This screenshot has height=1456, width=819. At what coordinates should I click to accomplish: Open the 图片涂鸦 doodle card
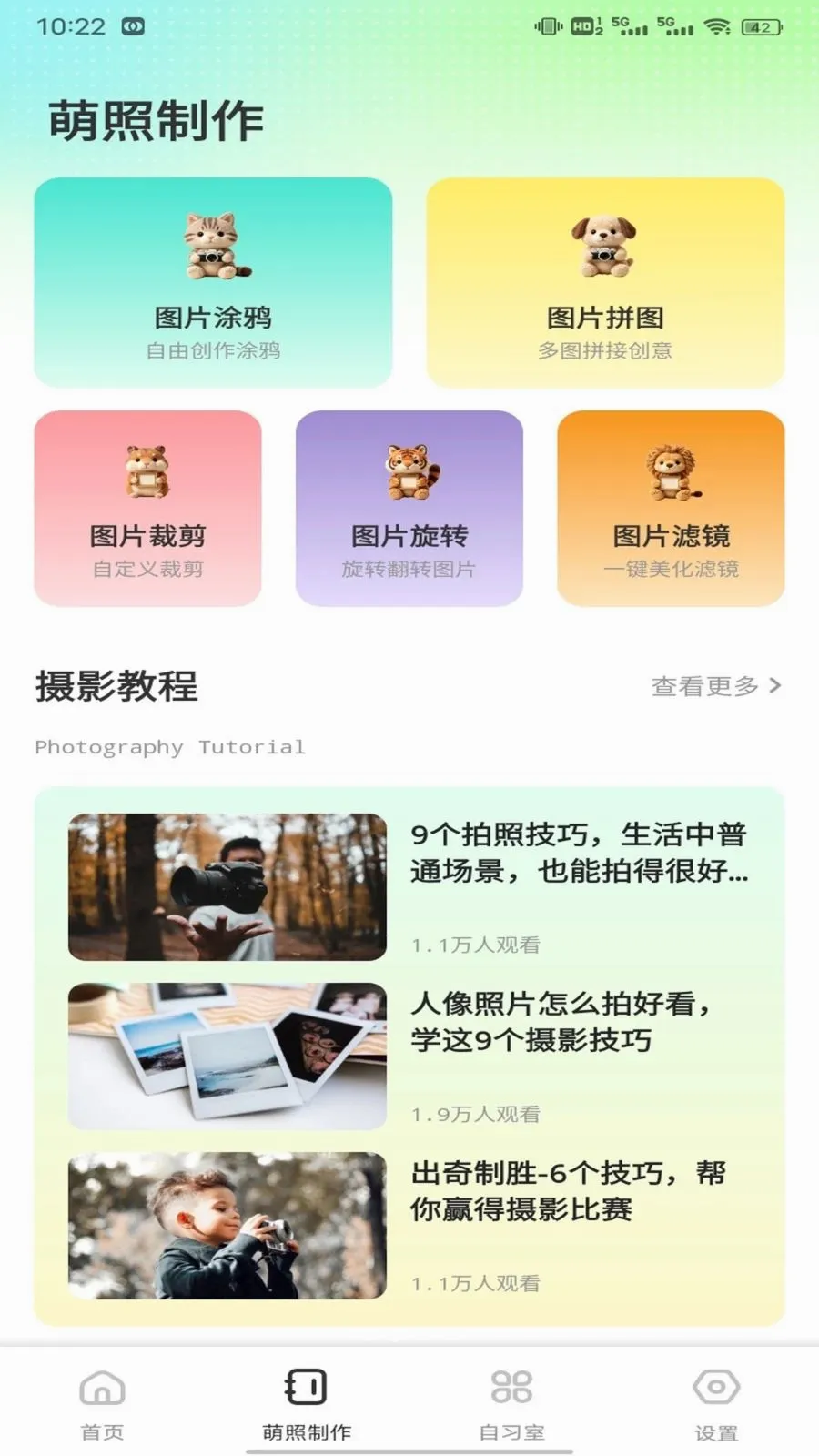coord(213,282)
